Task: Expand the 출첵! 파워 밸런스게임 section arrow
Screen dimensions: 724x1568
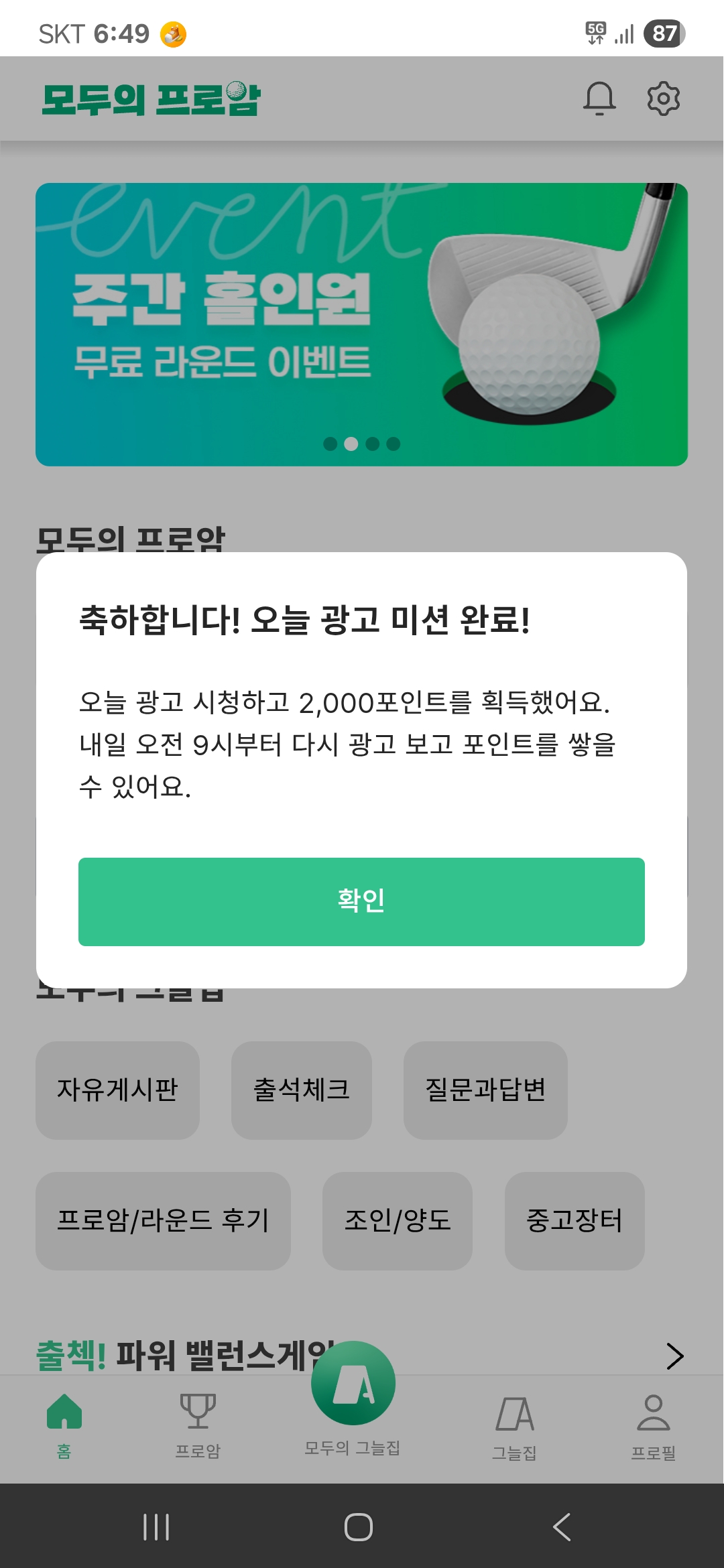Action: 674,1356
